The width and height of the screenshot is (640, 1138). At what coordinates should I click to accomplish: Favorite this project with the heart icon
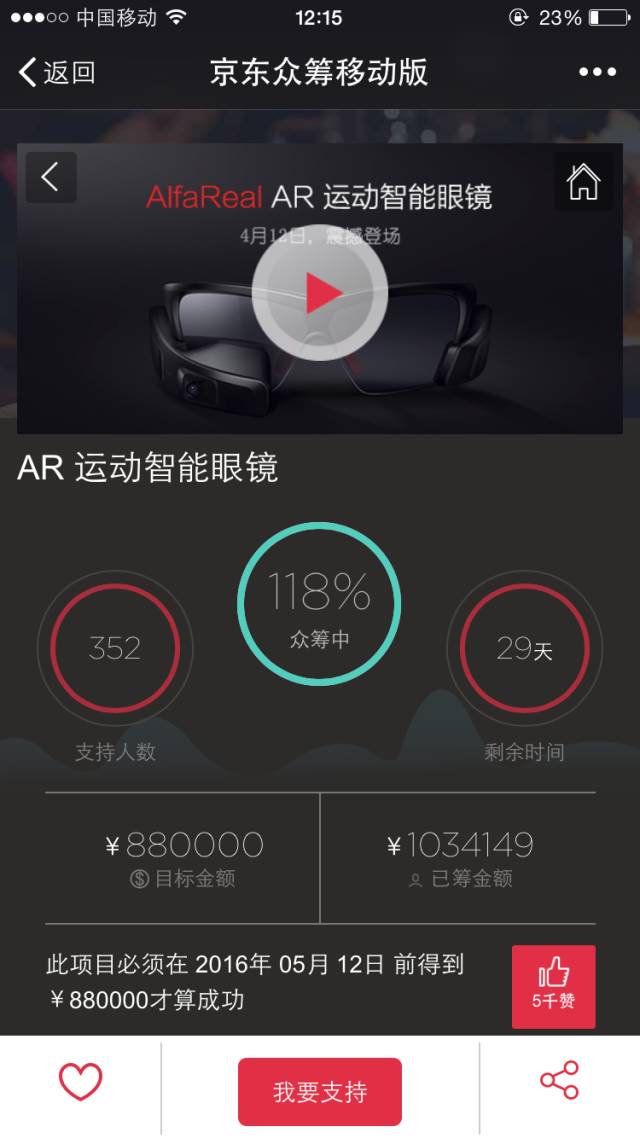pyautogui.click(x=81, y=1082)
